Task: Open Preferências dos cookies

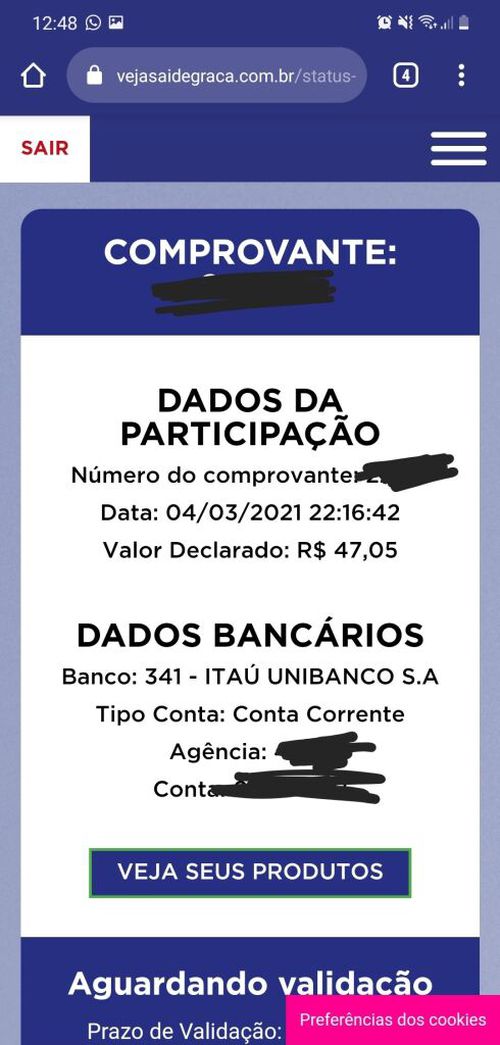Action: [393, 1020]
